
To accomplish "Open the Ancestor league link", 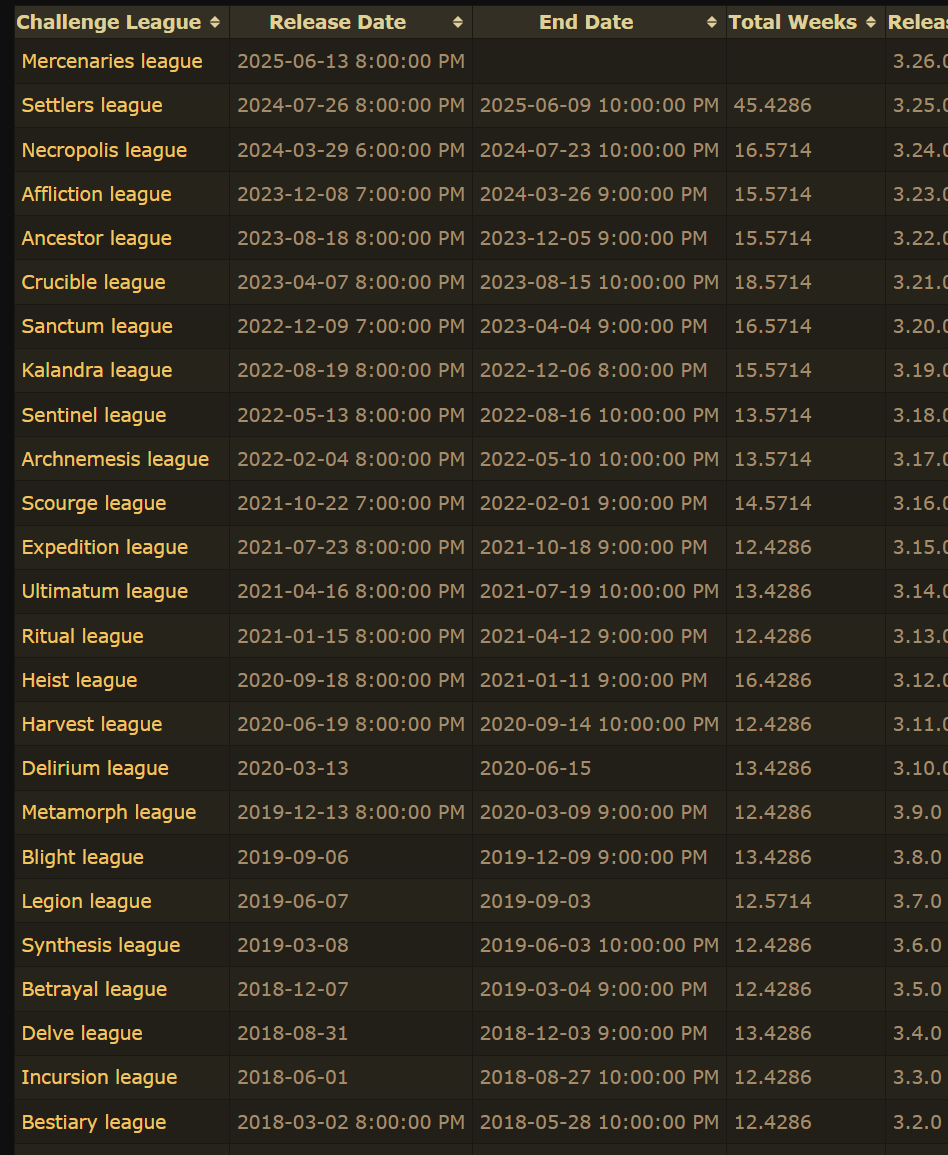I will coord(96,239).
